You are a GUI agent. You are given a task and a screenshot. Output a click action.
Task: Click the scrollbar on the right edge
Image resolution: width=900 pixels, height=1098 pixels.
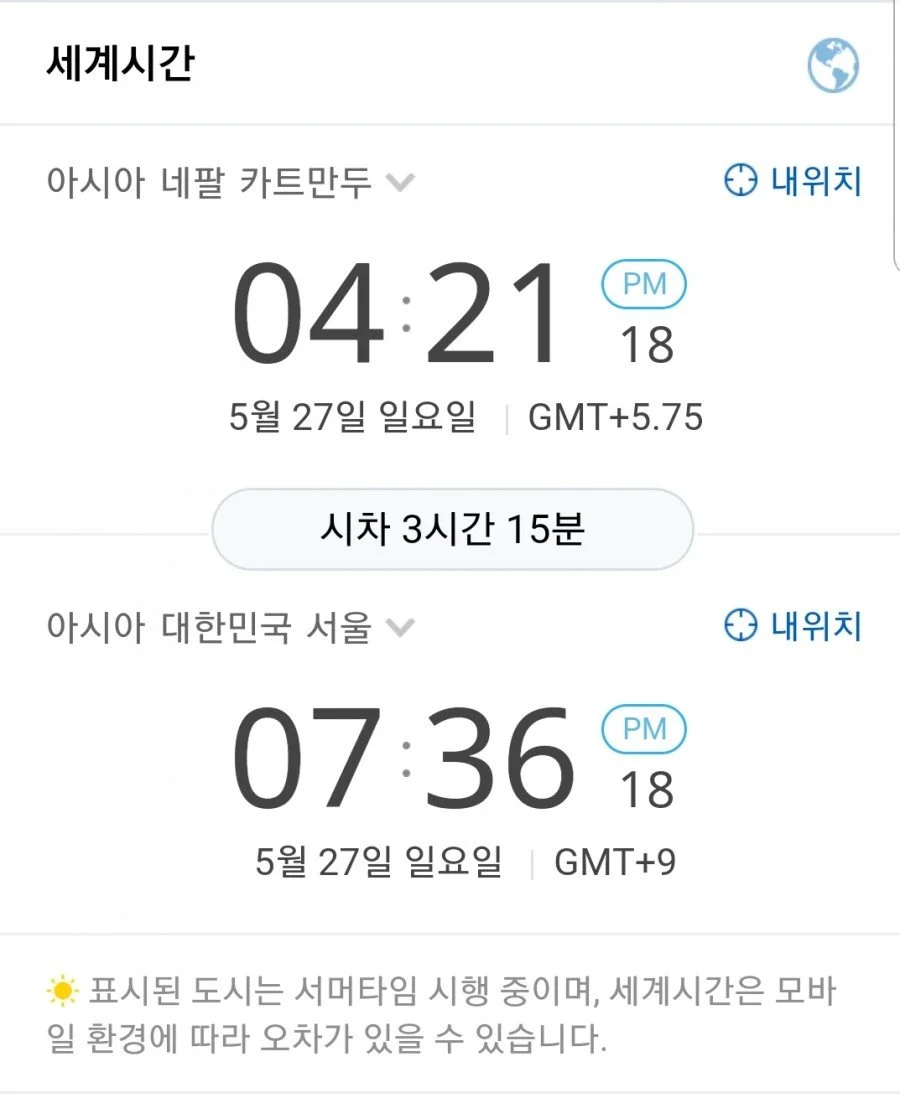point(893,200)
